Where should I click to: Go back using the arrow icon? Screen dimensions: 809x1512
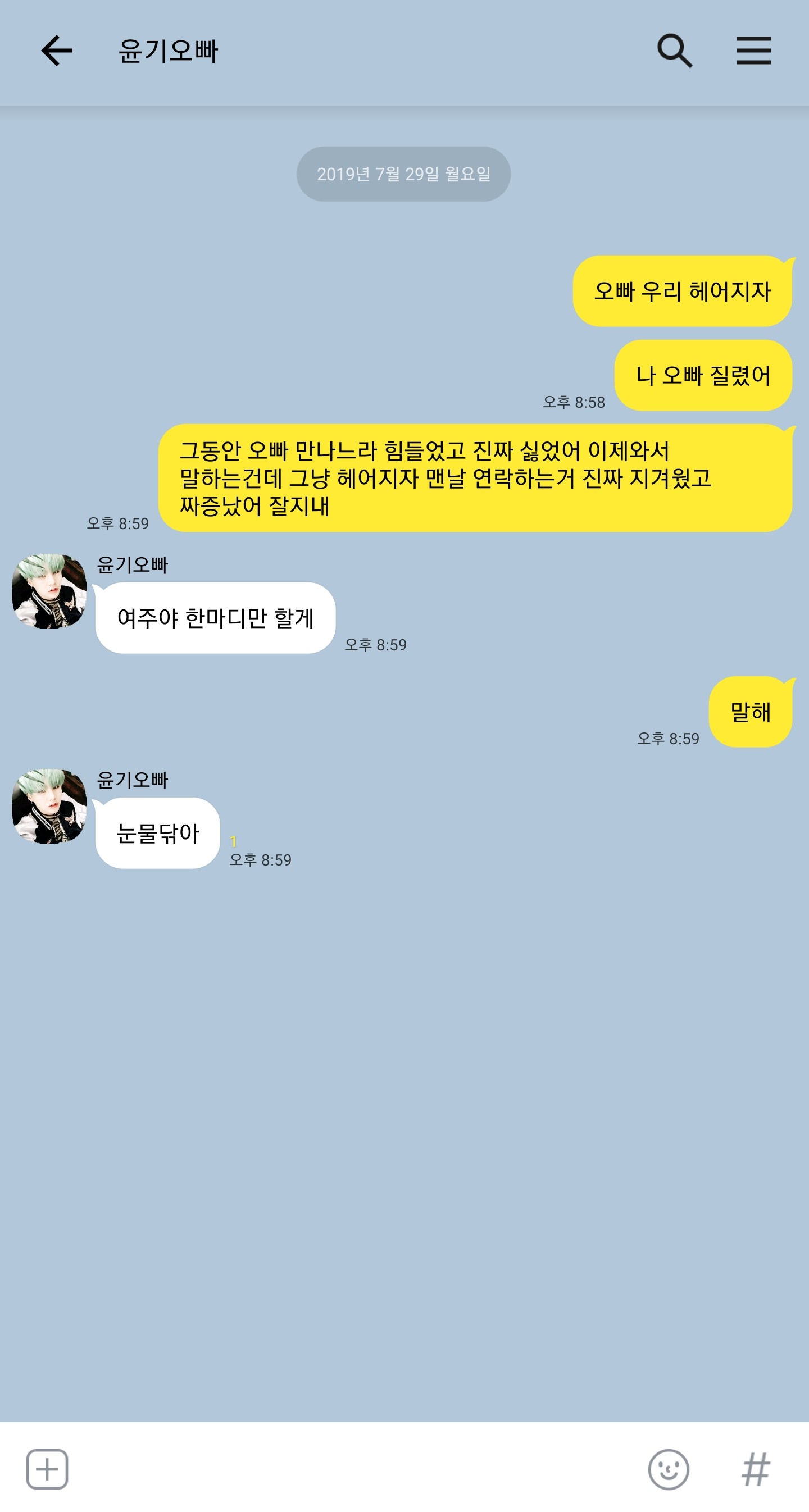point(57,51)
